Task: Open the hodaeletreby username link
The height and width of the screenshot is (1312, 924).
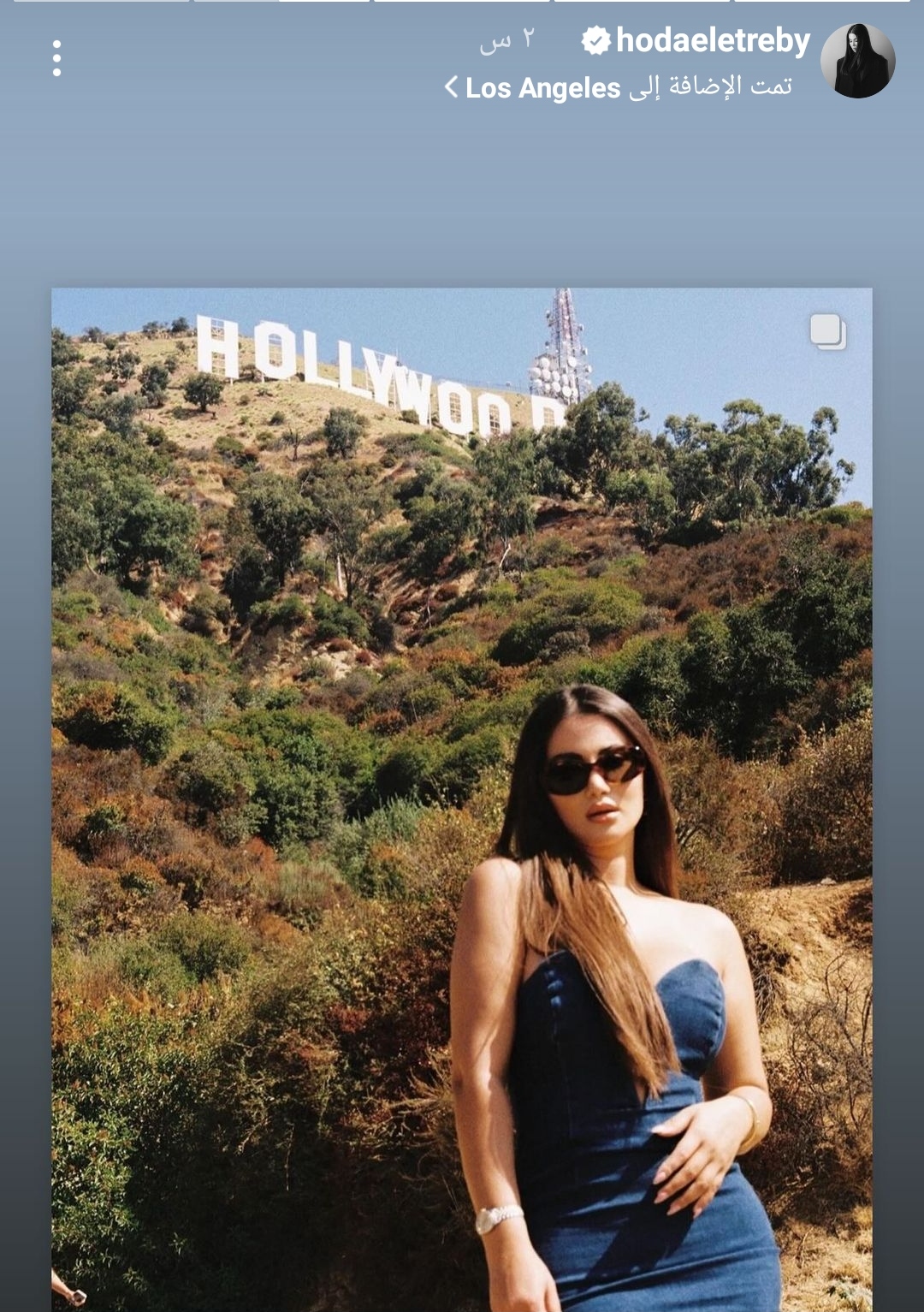Action: pos(712,40)
